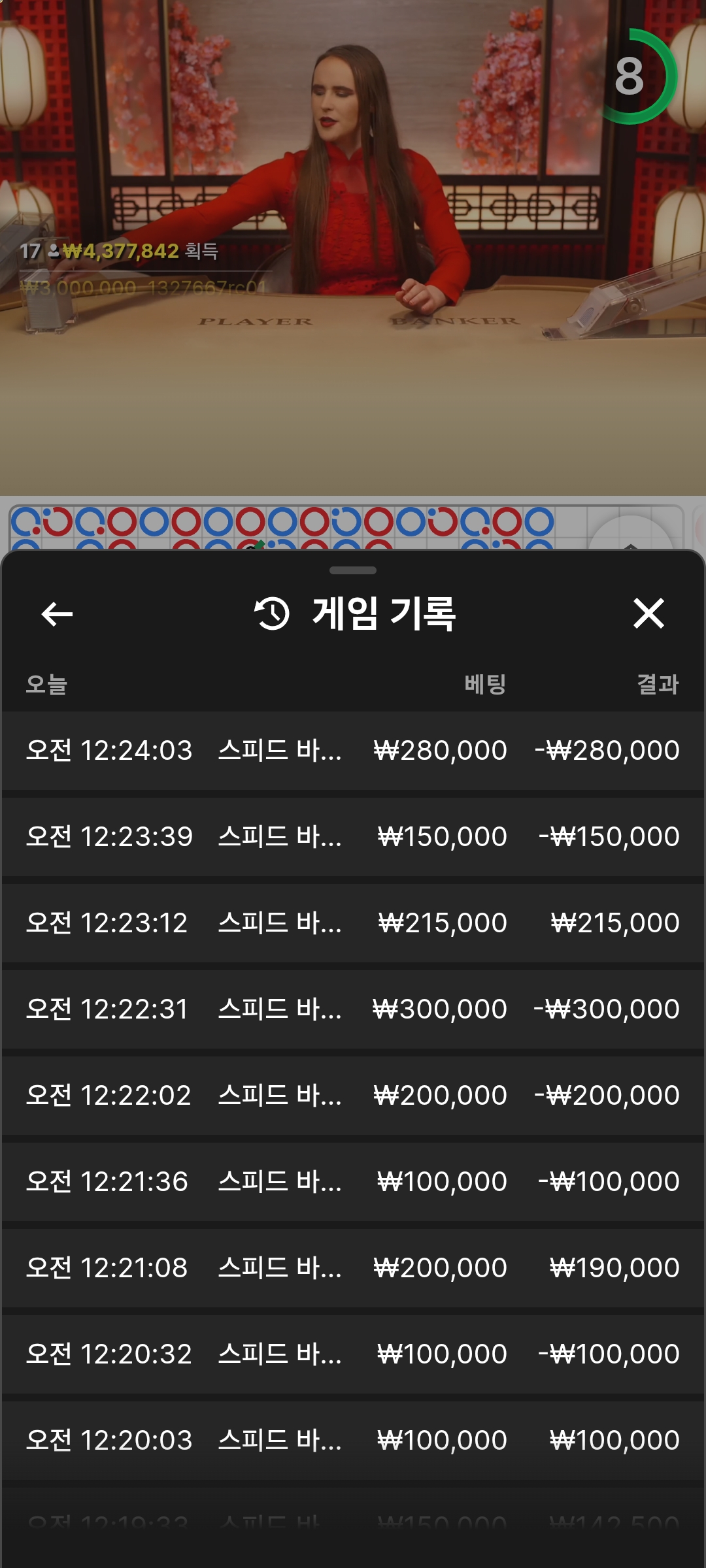
Task: Open the 오전 12:23:39 game record
Action: pyautogui.click(x=353, y=837)
